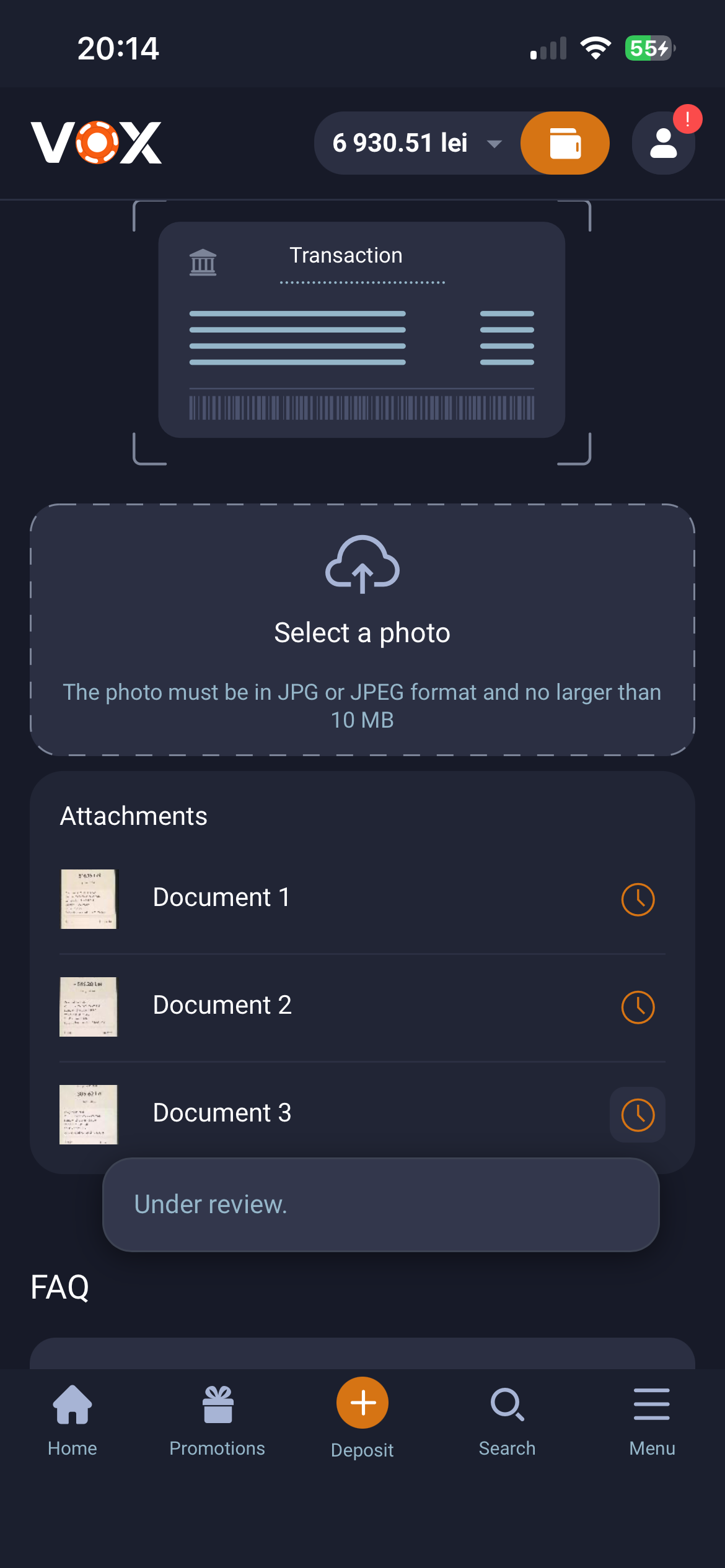
Task: Open the orange wallet button
Action: [565, 144]
